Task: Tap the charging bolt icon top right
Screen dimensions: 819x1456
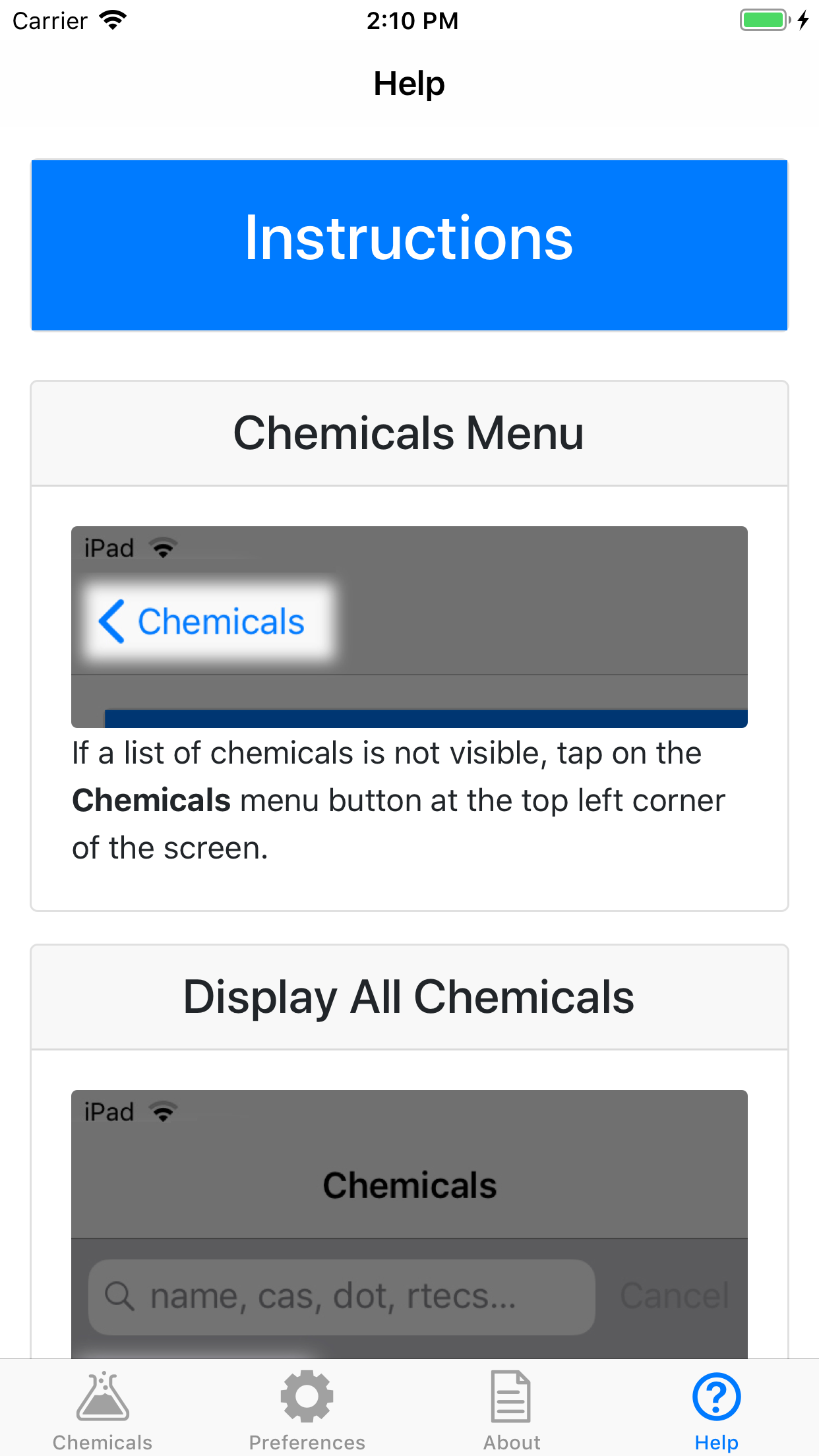Action: point(802,20)
